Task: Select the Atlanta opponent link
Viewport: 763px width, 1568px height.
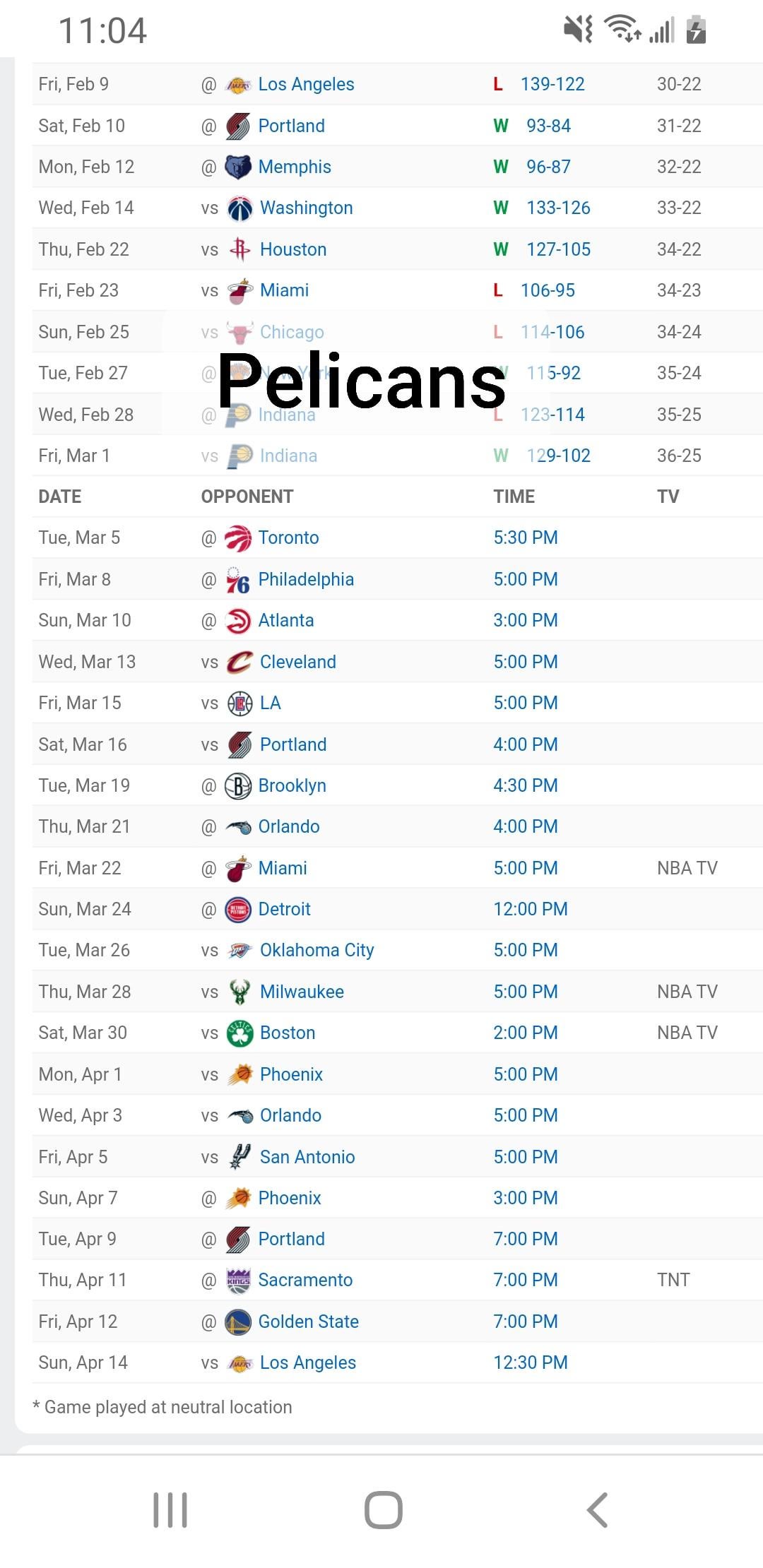Action: coord(285,620)
